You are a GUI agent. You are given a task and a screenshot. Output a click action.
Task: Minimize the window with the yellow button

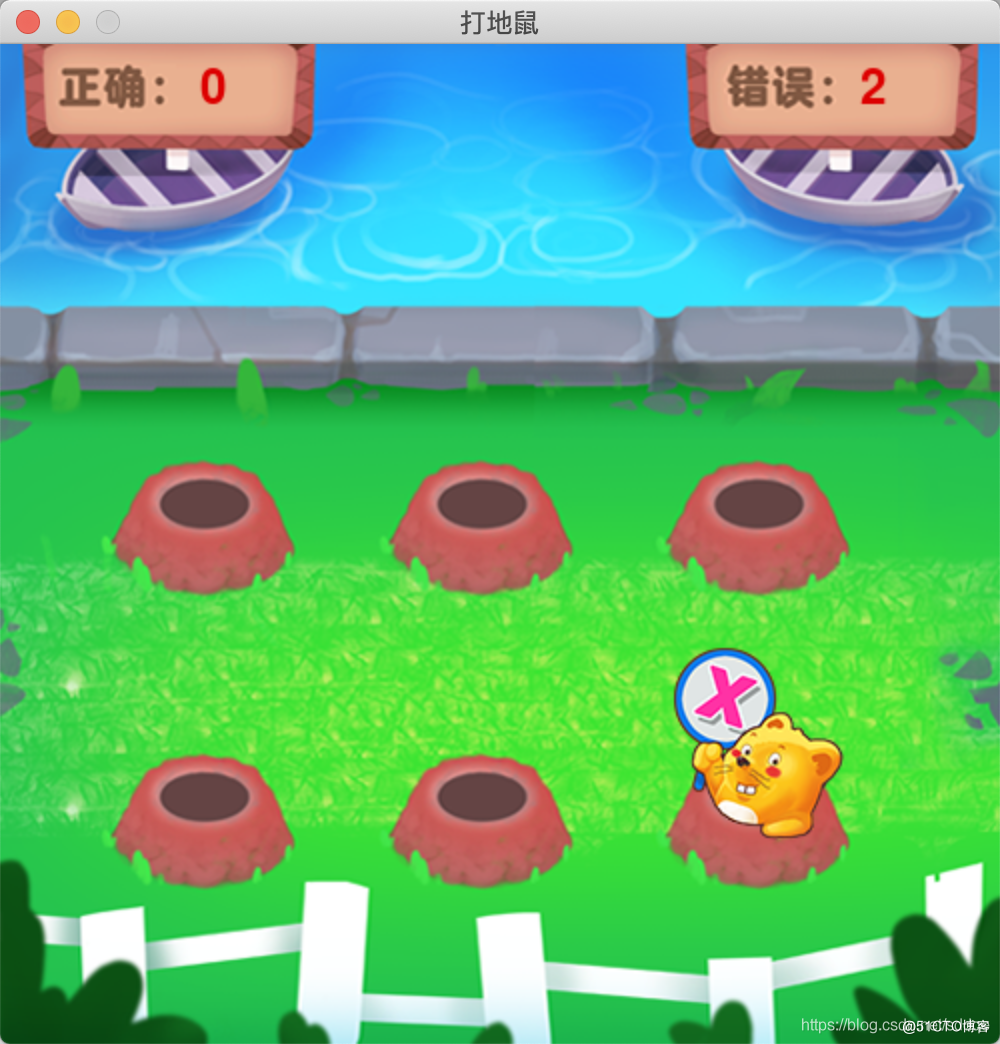tap(68, 22)
